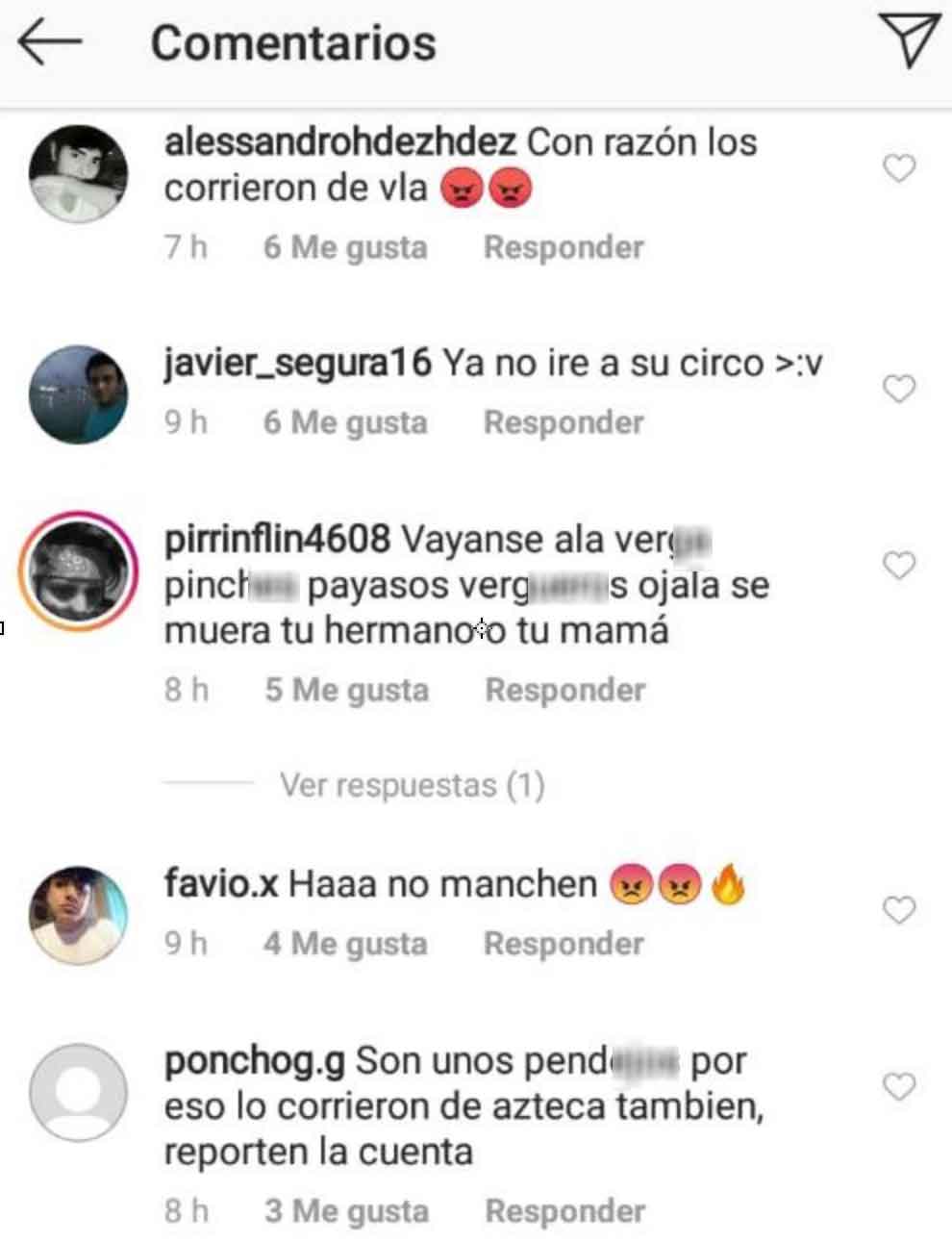952x1243 pixels.
Task: Go back from Comentarios
Action: (x=49, y=43)
